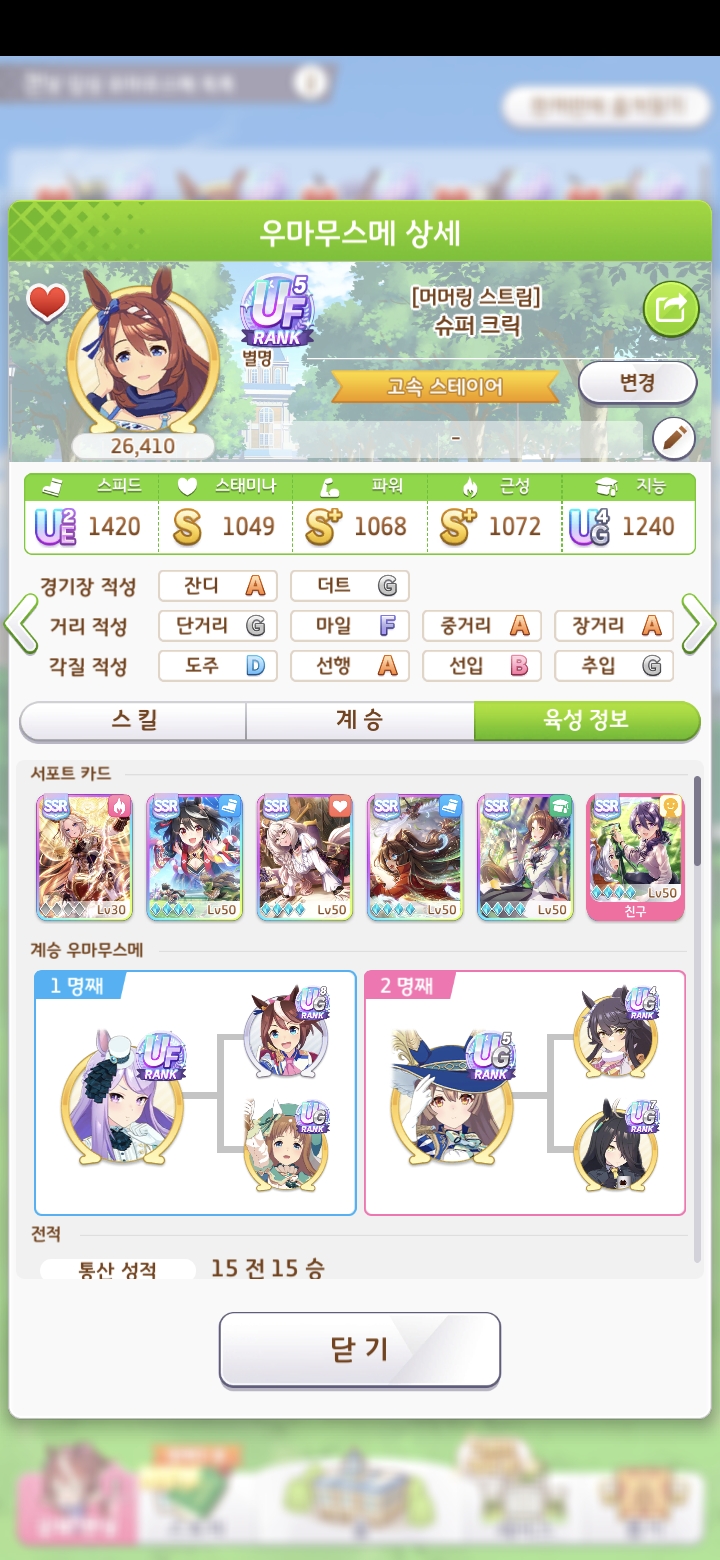Toggle the favorite heart icon
720x1560 pixels.
(x=47, y=302)
